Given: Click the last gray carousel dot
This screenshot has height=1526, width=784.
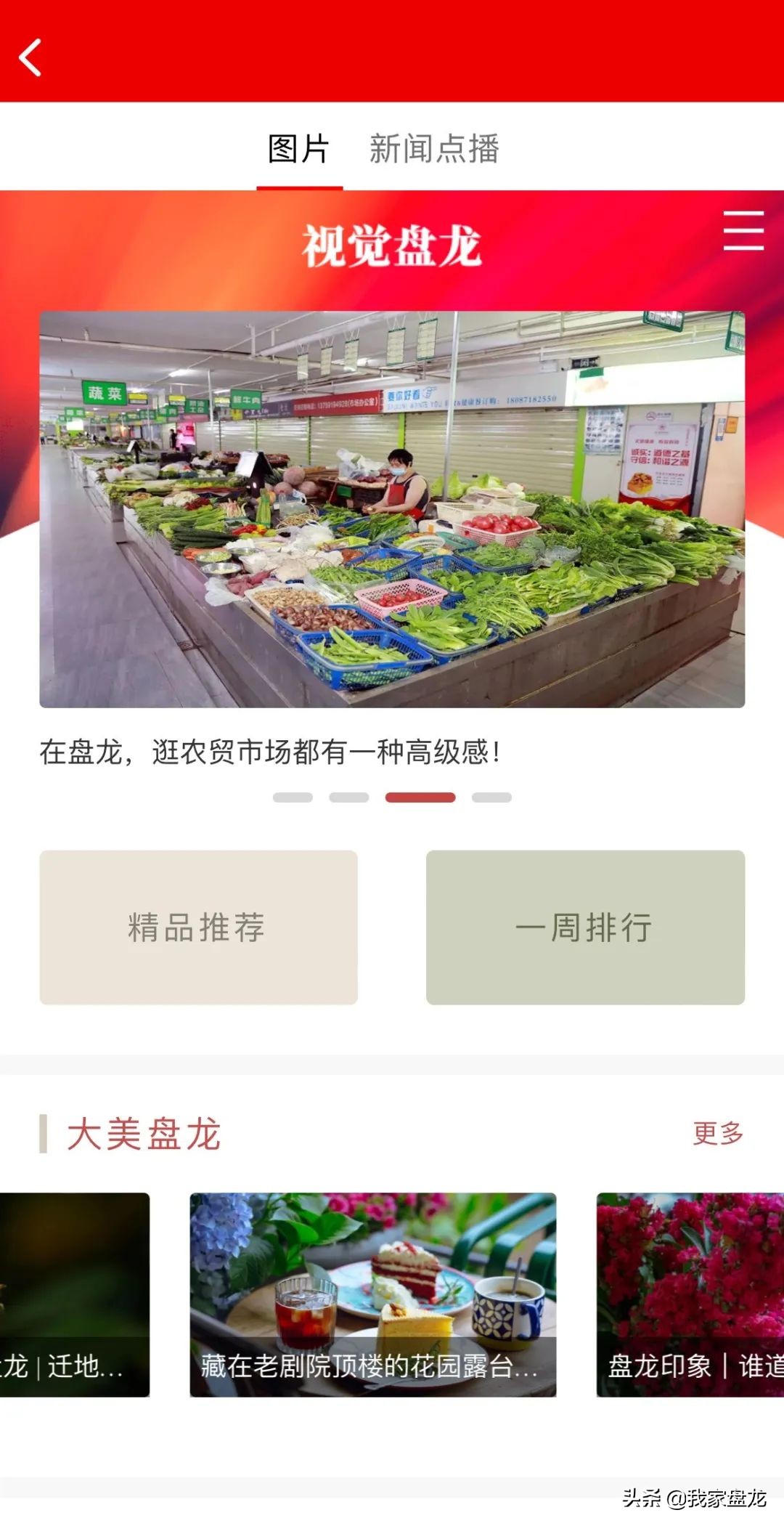Looking at the screenshot, I should 491,797.
